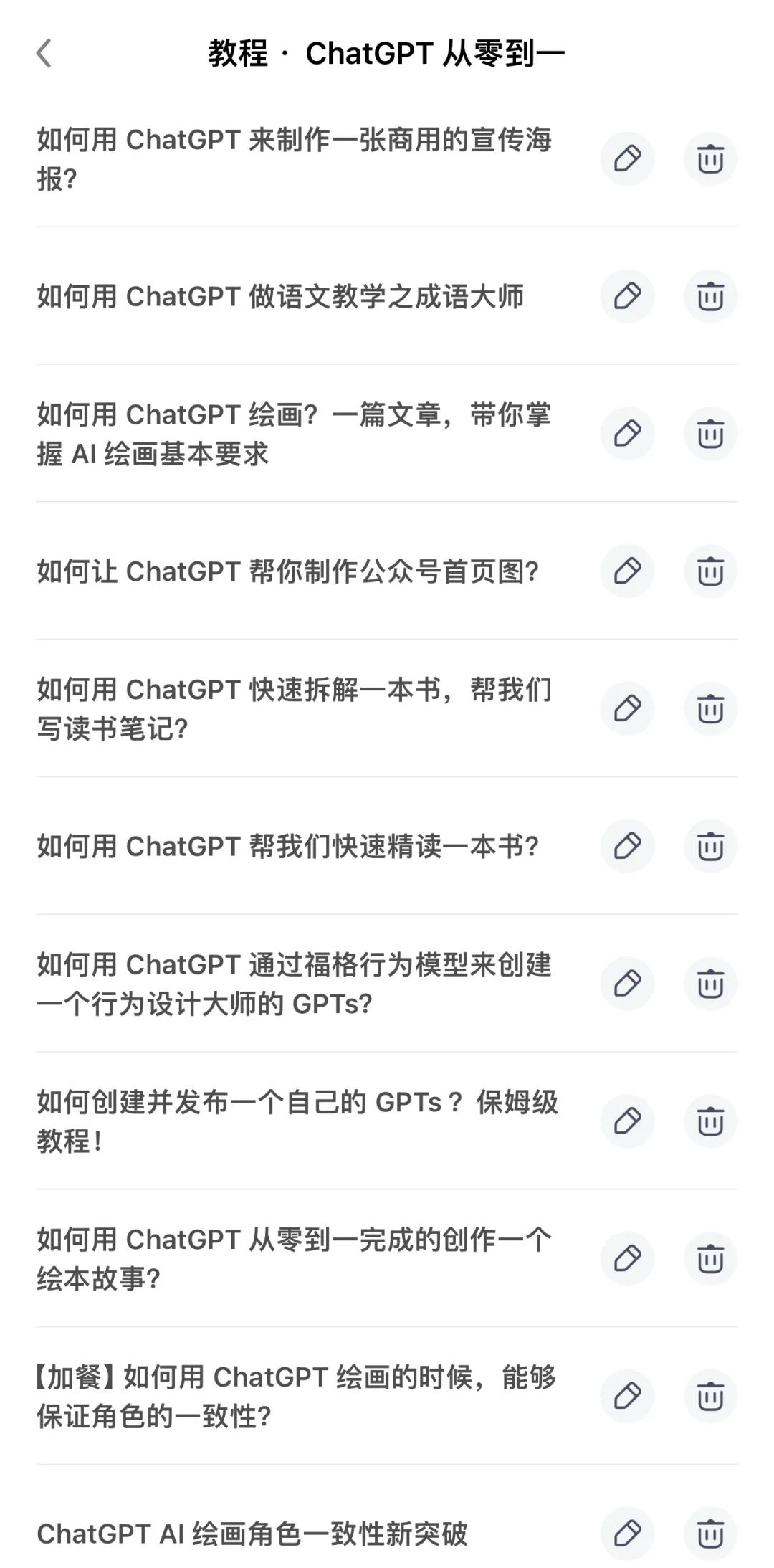Edit the 【加餐】角色一致性 entry
Screen dimensions: 774x1568
click(627, 1396)
